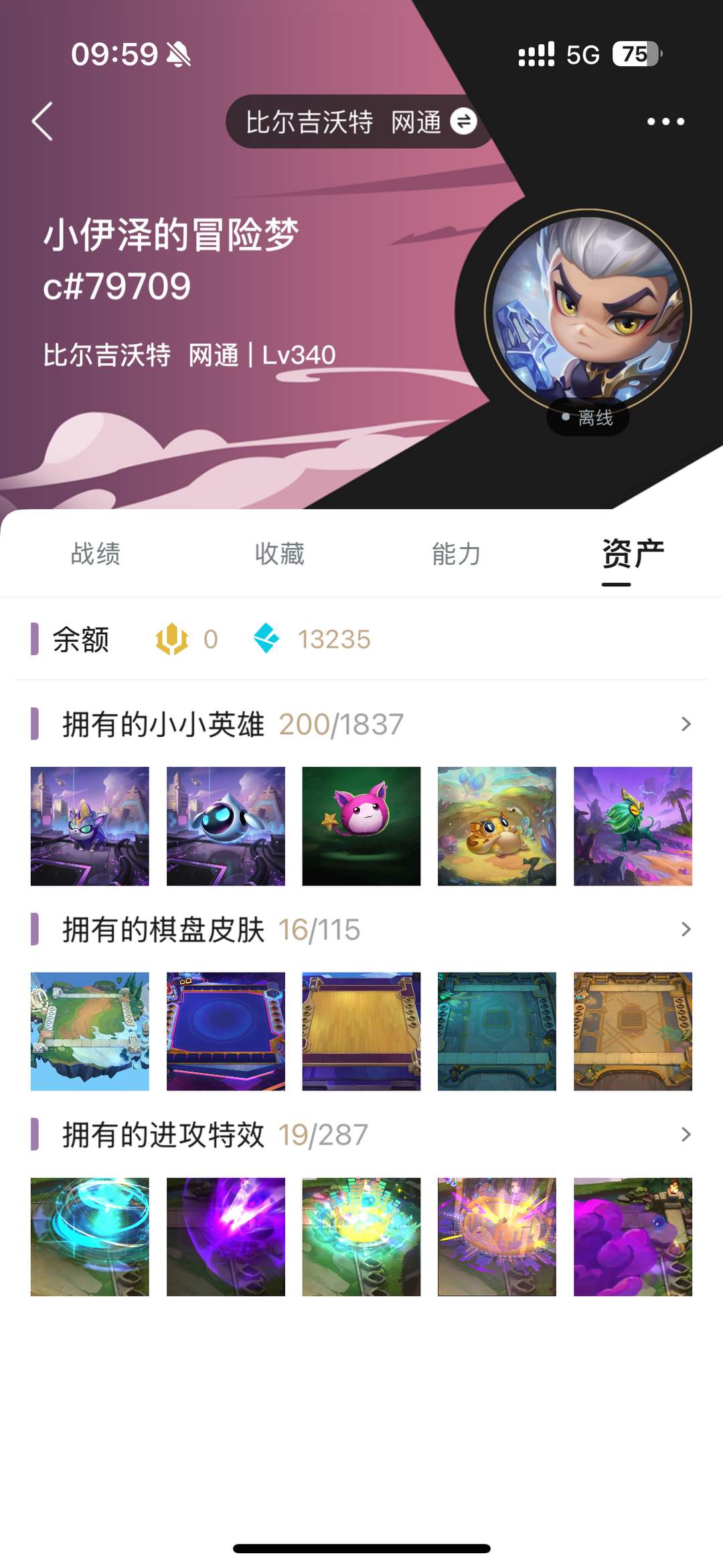
Task: Expand the 拥有的小小英雄 list
Action: pyautogui.click(x=686, y=724)
